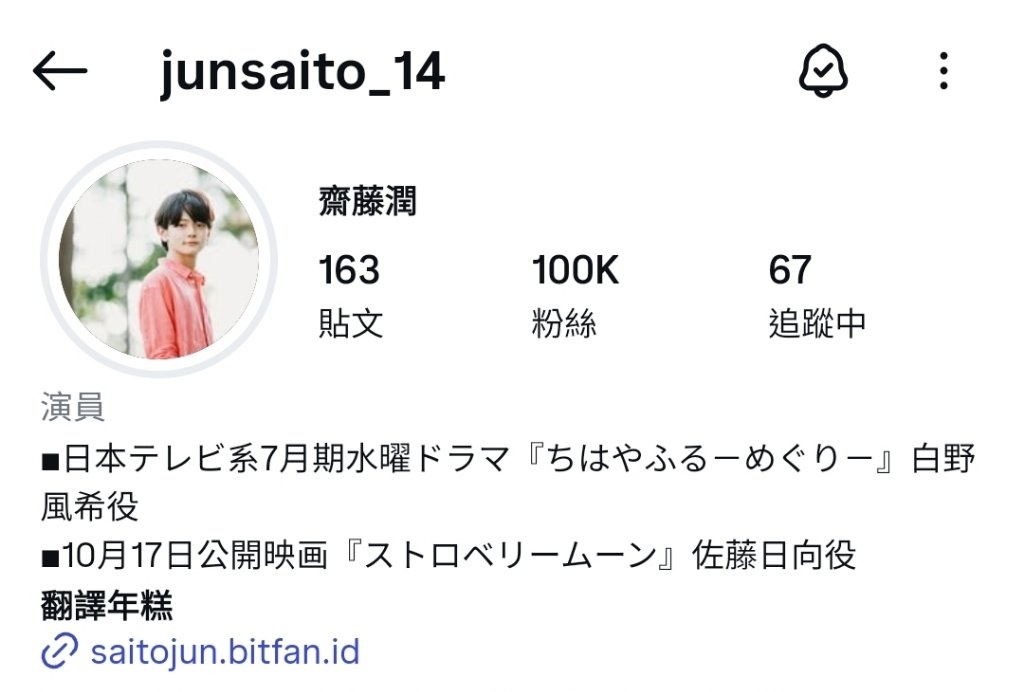Open the three-dot overflow menu
This screenshot has width=1024, height=692.
[943, 71]
